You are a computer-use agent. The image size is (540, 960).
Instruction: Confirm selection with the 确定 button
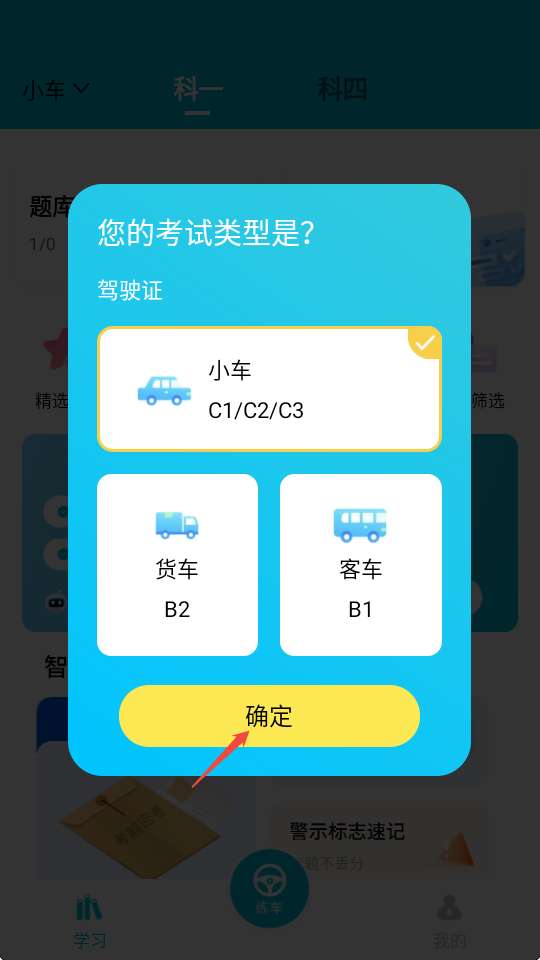click(x=269, y=716)
